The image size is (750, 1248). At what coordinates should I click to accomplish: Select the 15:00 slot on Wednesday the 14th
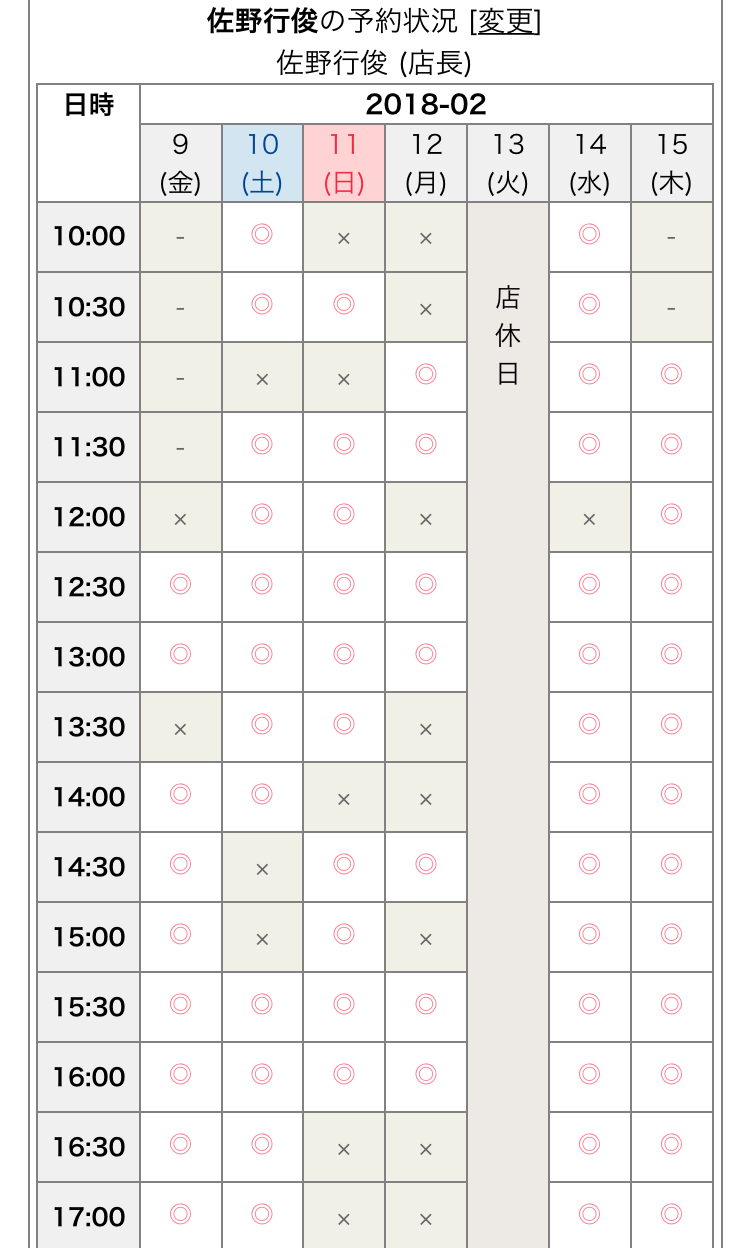(590, 934)
